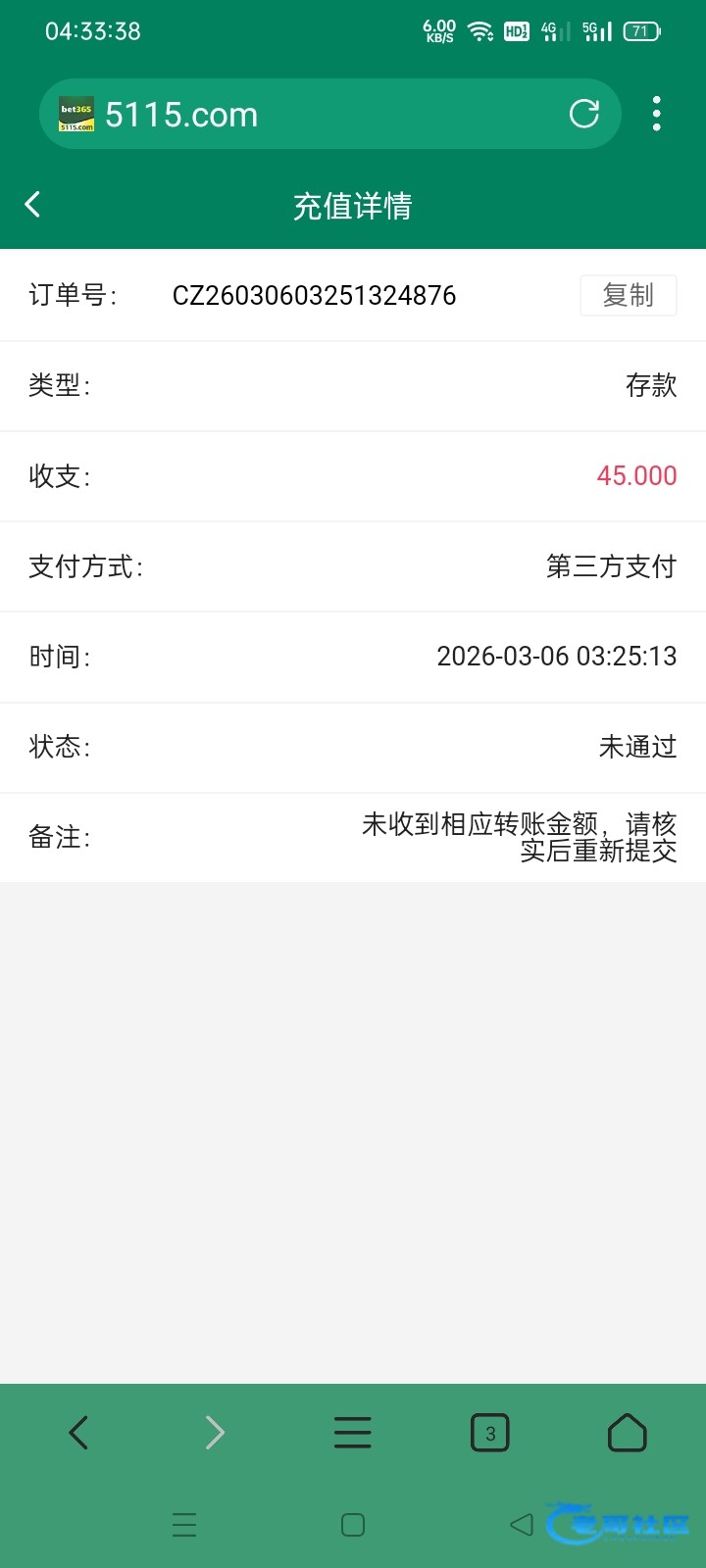Open recent apps from system navigation
Screen dimensions: 706x1568
(x=184, y=1525)
